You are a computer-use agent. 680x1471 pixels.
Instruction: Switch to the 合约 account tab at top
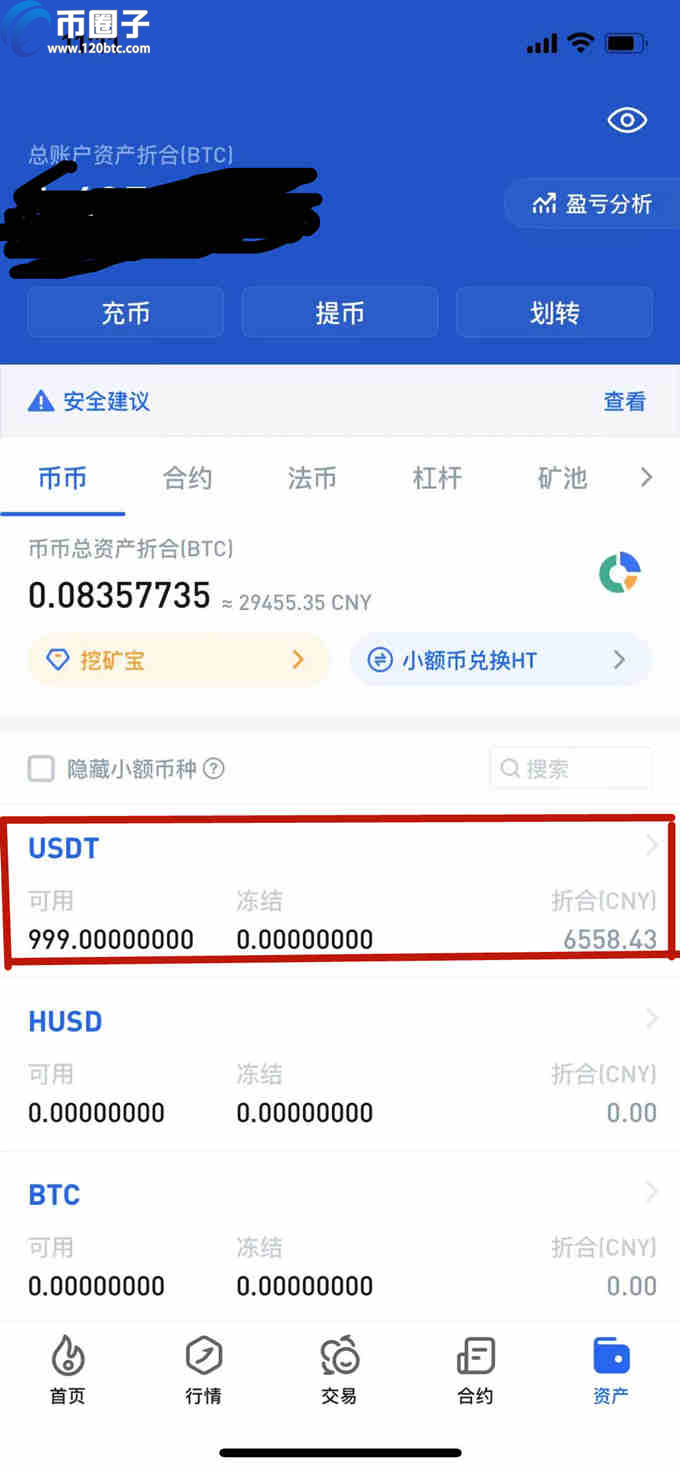pyautogui.click(x=188, y=478)
